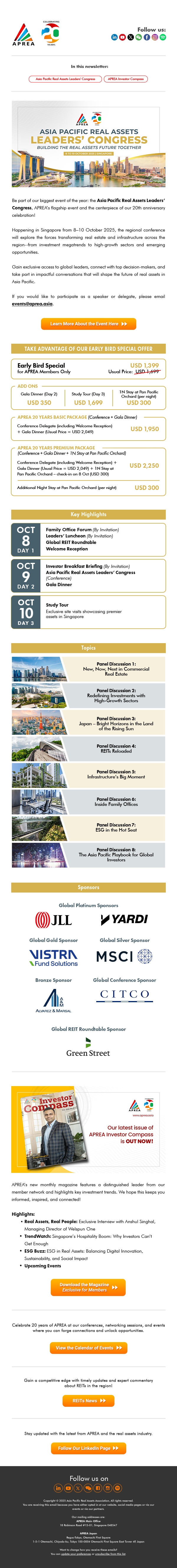The image size is (177, 1568).
Task: Open the Leaders' Congress banner image
Action: (88, 144)
